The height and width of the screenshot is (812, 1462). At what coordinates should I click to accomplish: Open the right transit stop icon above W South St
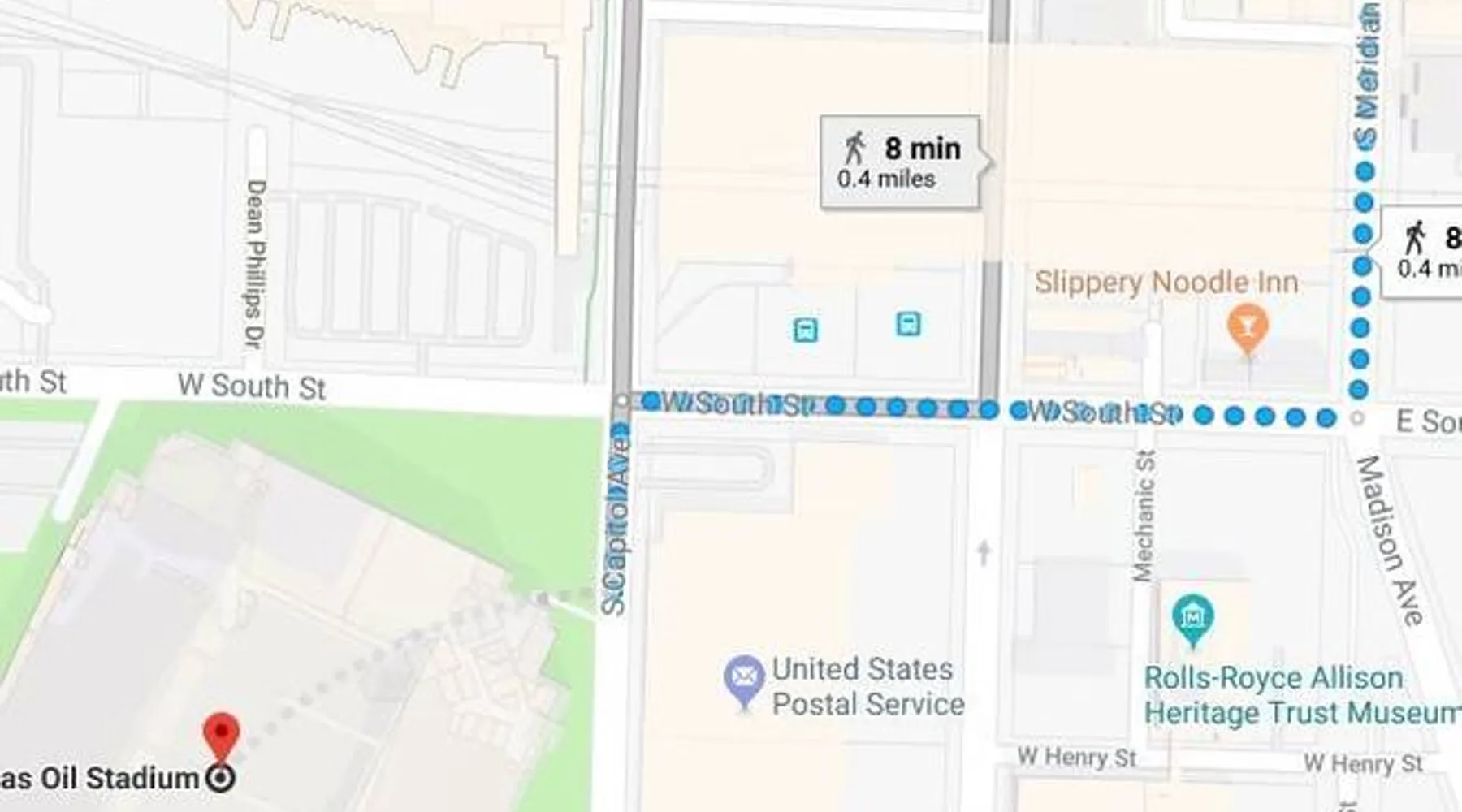[x=908, y=323]
